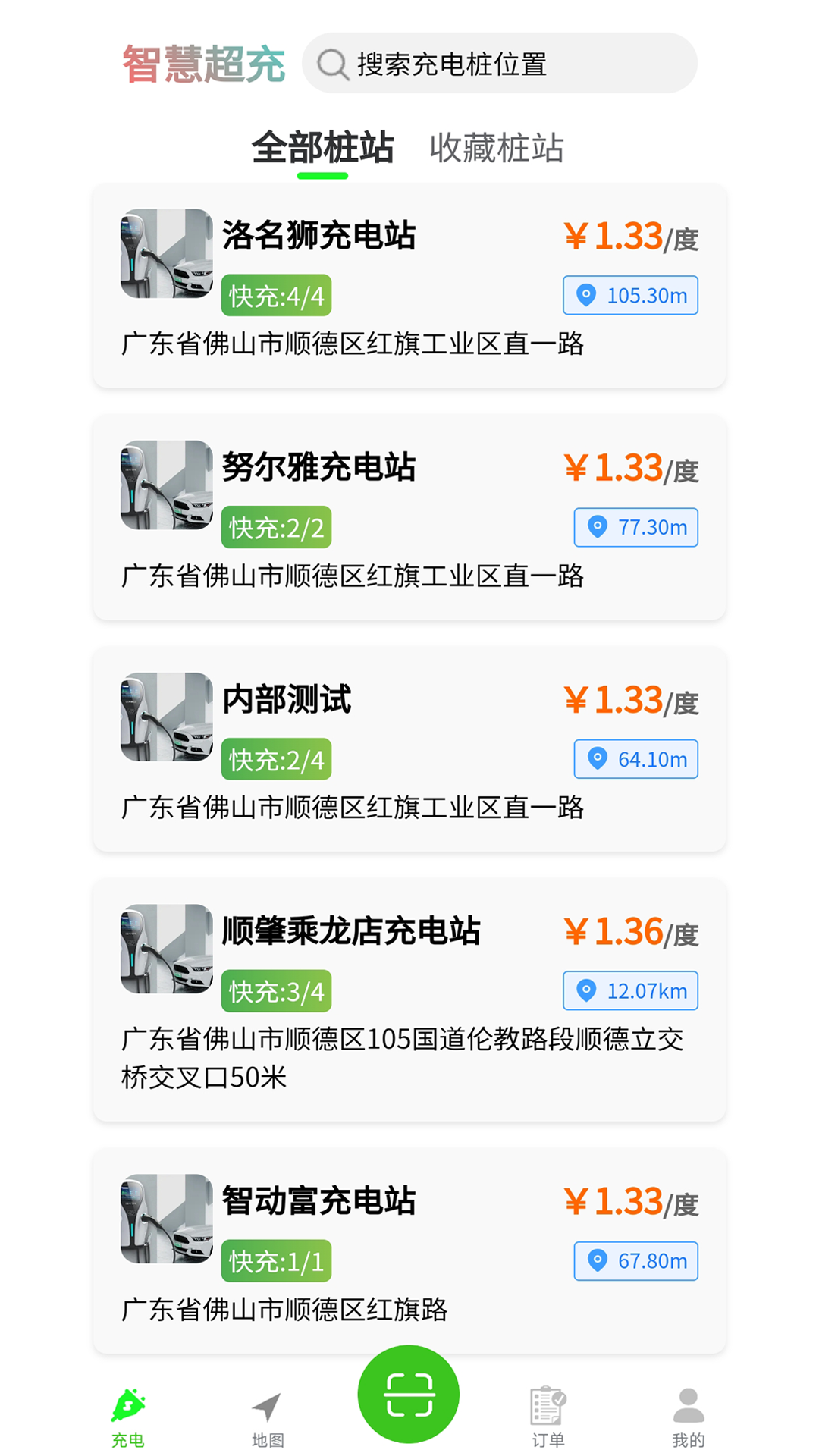Open the 77.30m distance button
The image size is (819, 1456).
[635, 527]
